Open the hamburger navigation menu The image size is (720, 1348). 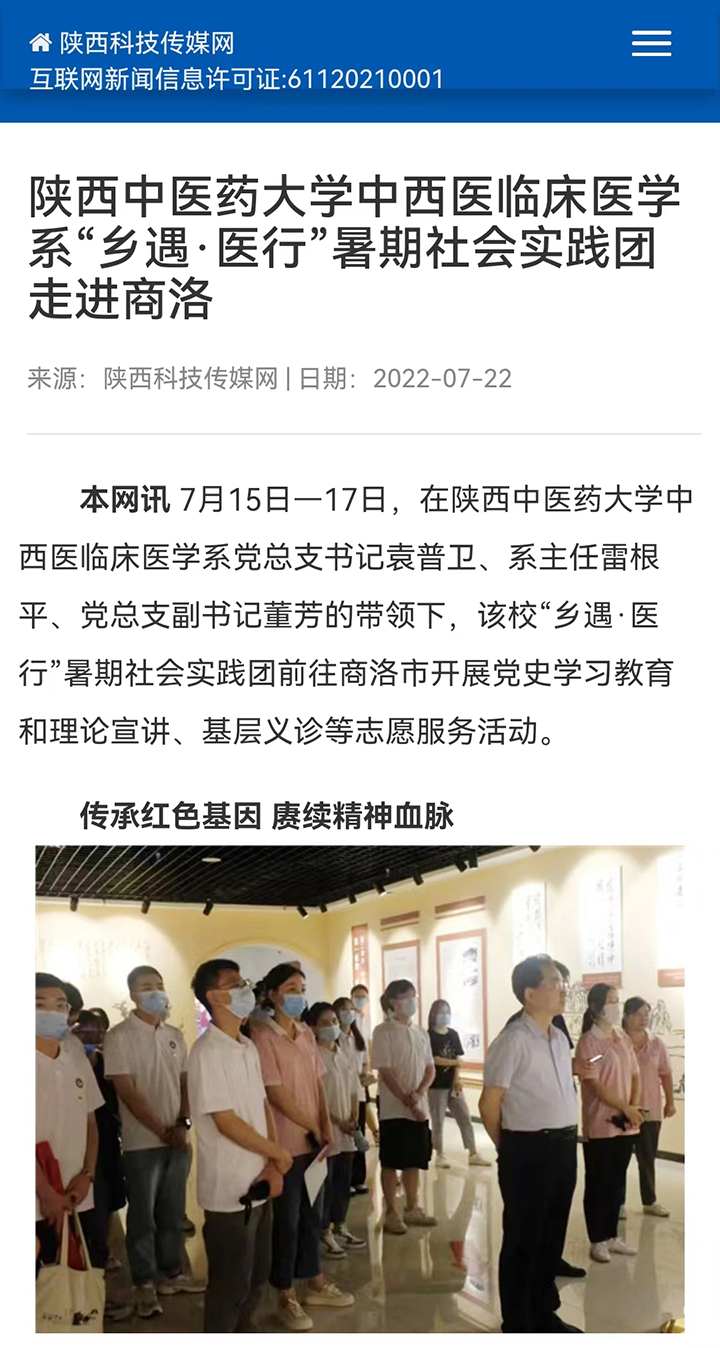coord(651,44)
